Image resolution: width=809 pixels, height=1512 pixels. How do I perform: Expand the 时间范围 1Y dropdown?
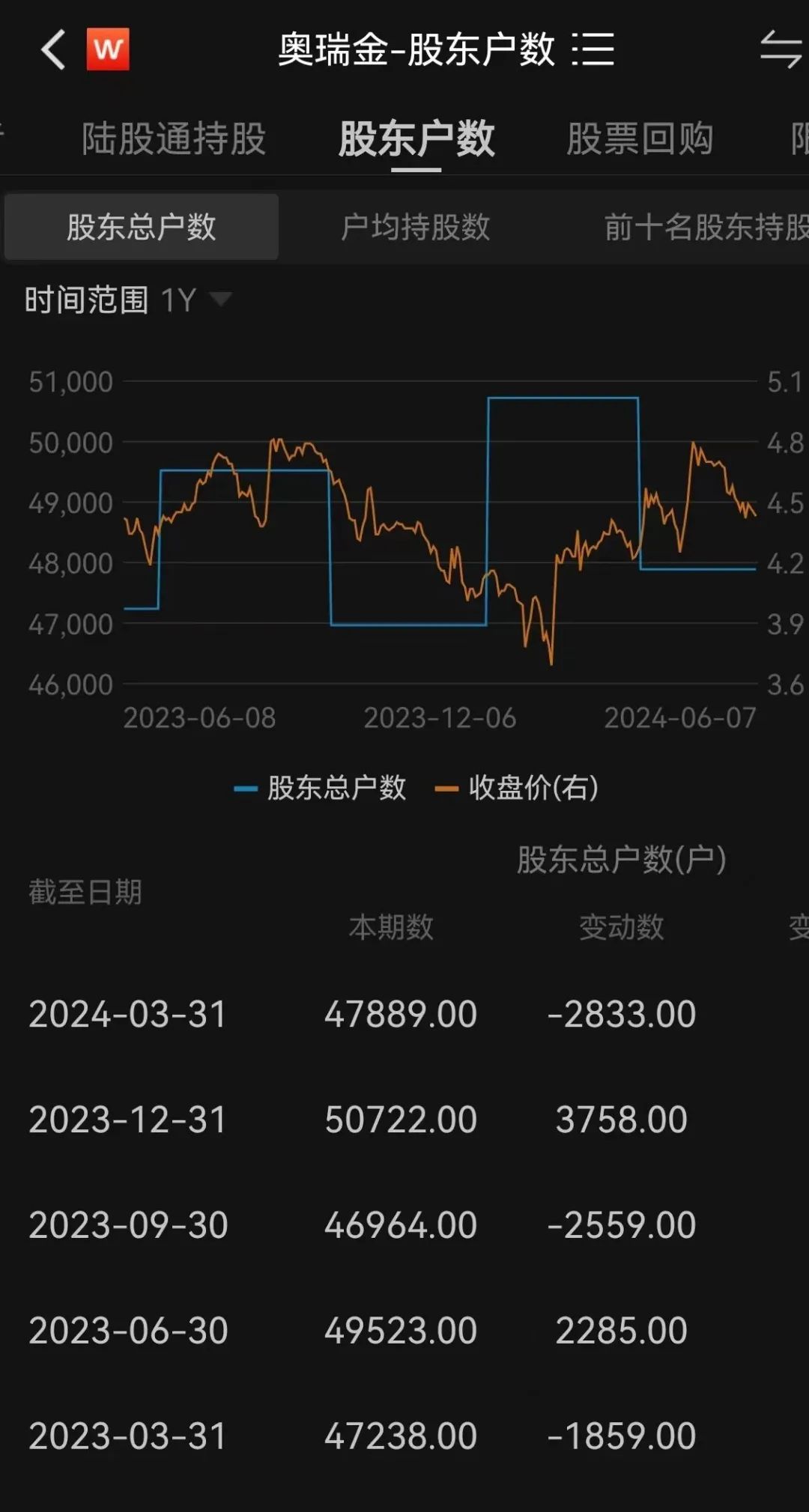(128, 300)
